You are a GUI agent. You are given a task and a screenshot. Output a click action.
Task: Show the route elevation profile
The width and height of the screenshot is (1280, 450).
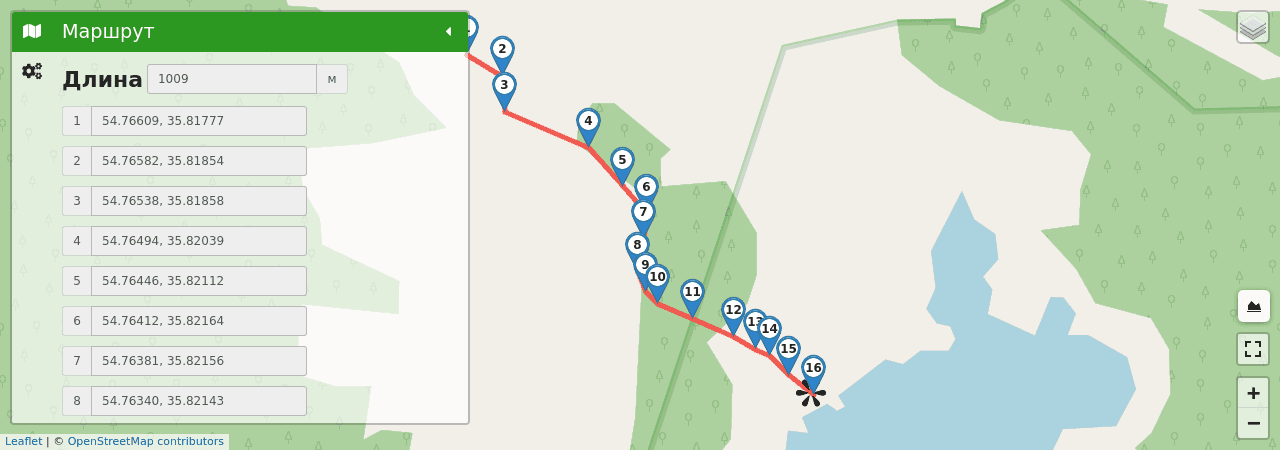point(1253,306)
